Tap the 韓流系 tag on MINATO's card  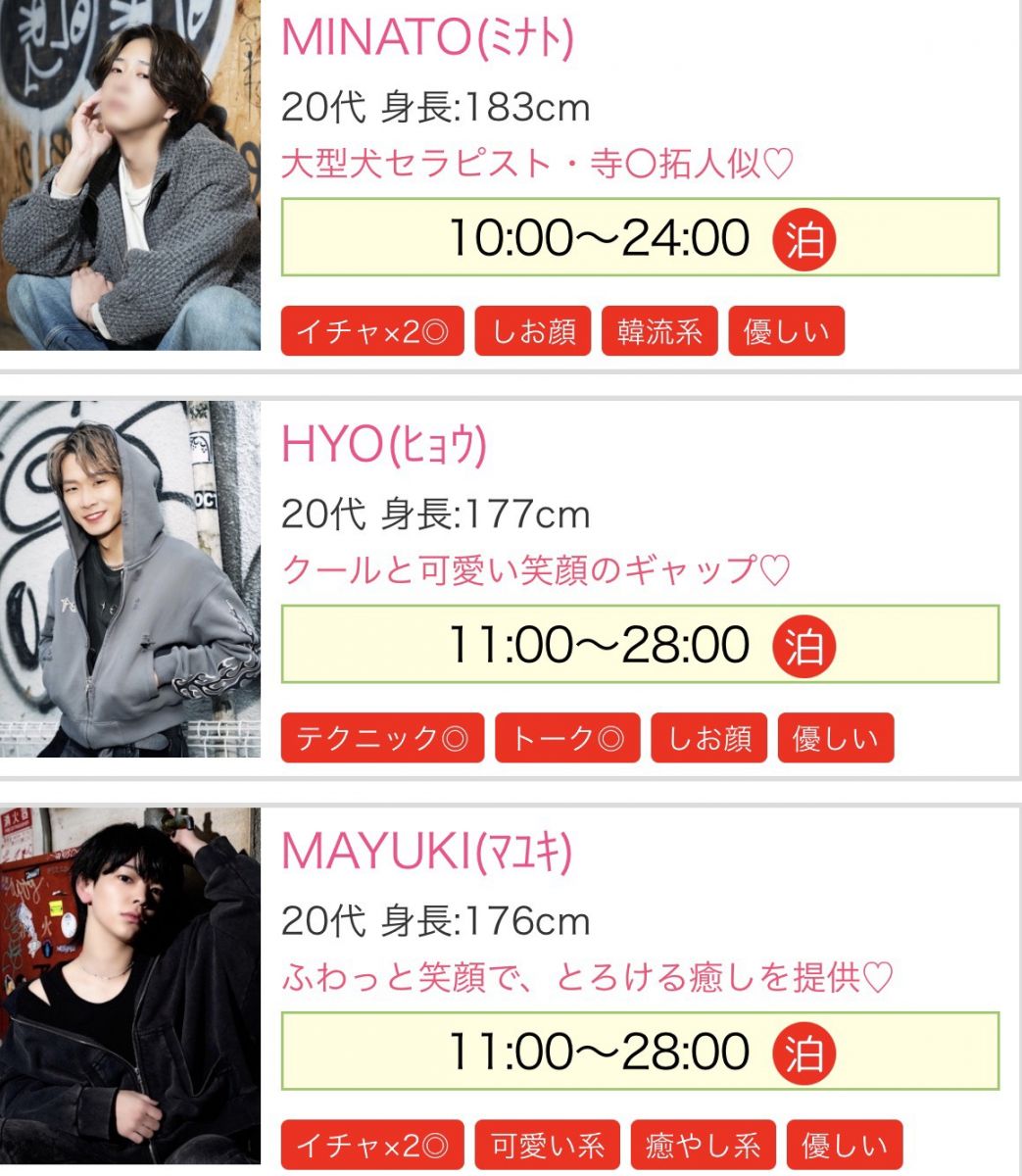(x=659, y=331)
